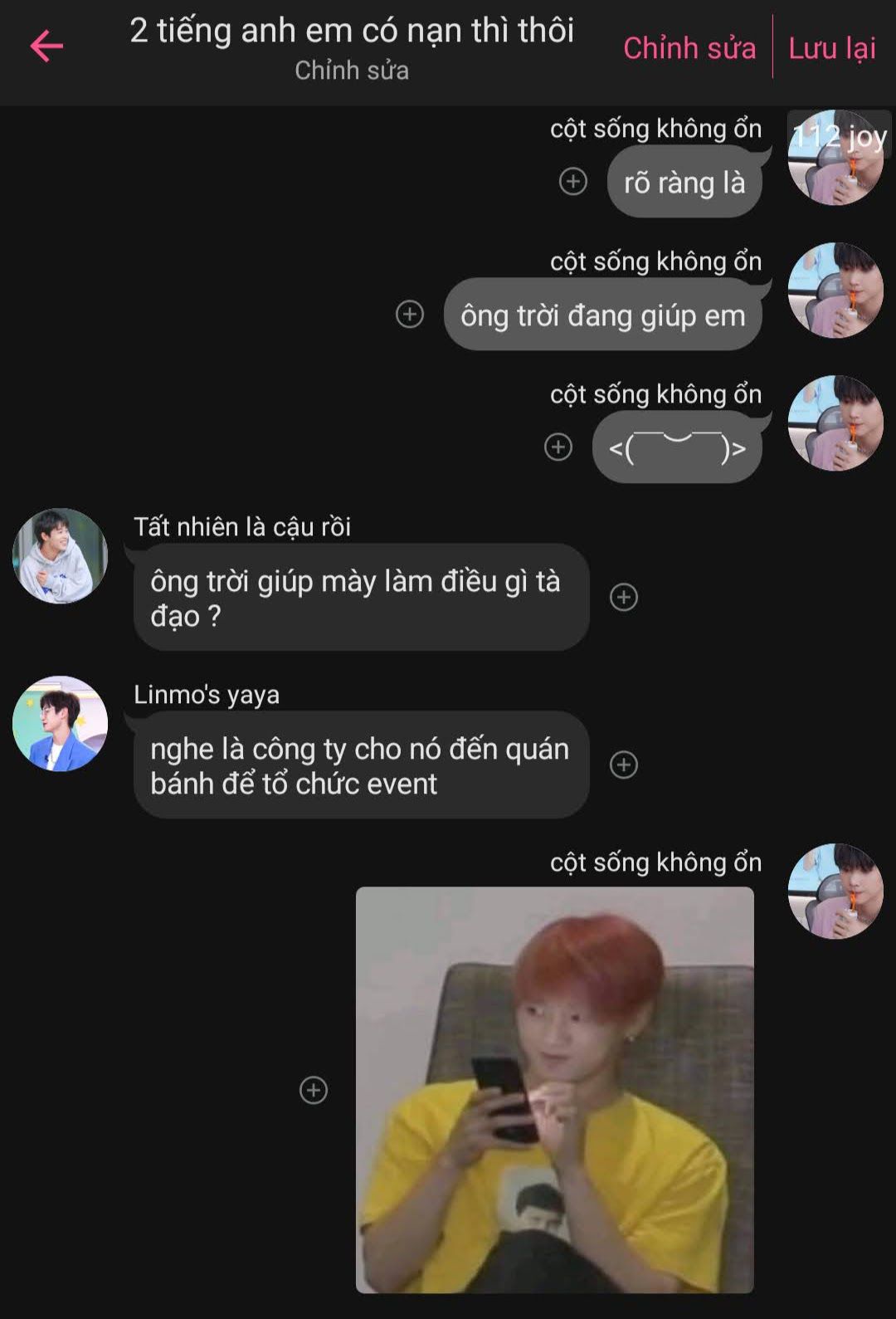This screenshot has height=1319, width=896.
Task: Select the 'rõ ràng là' message bubble
Action: pyautogui.click(x=684, y=183)
